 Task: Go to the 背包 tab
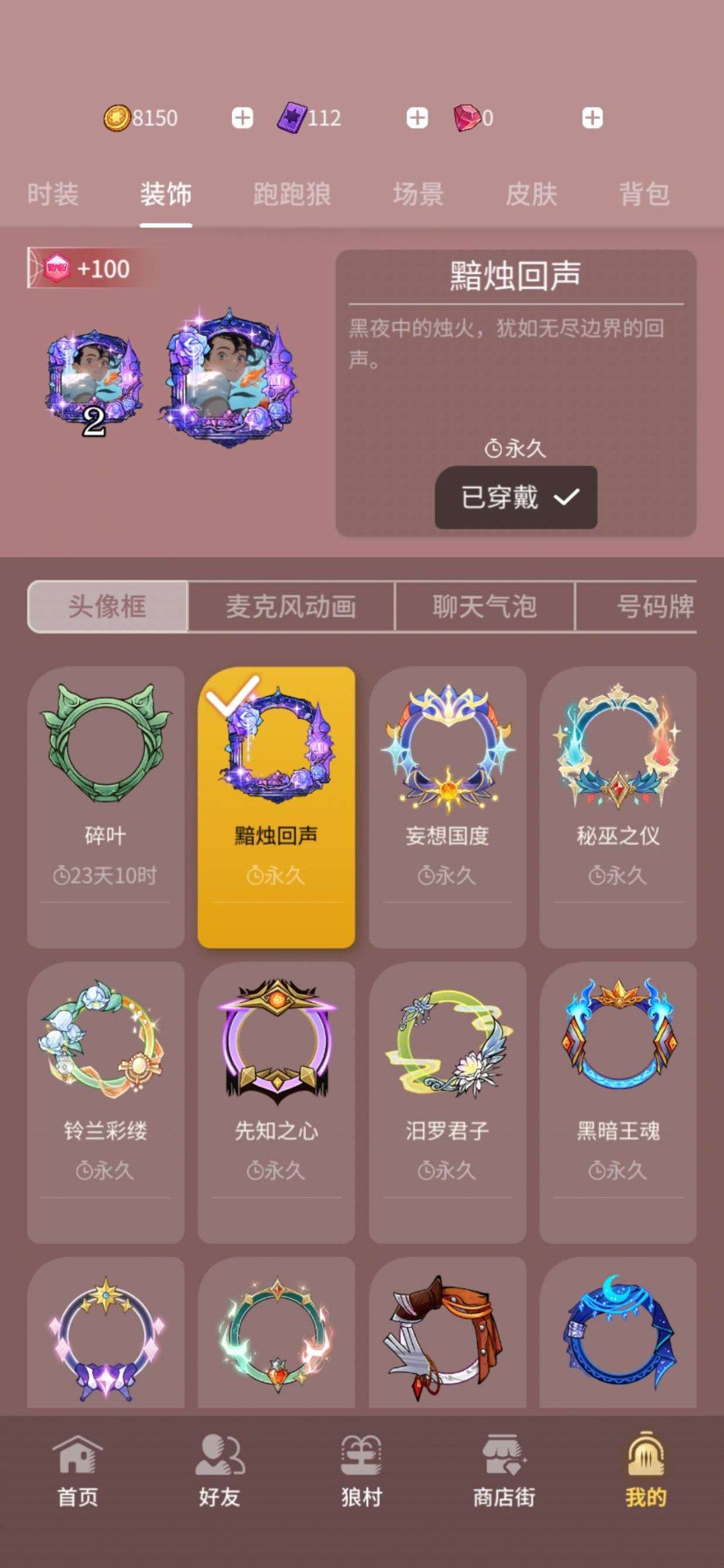point(644,194)
